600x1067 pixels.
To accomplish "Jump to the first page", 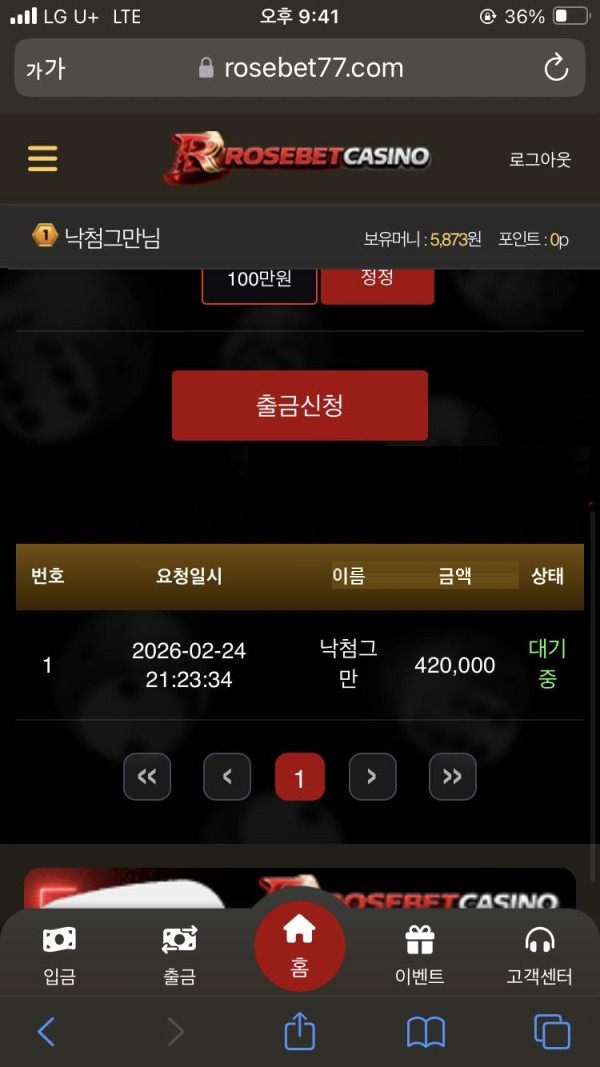I will (147, 777).
